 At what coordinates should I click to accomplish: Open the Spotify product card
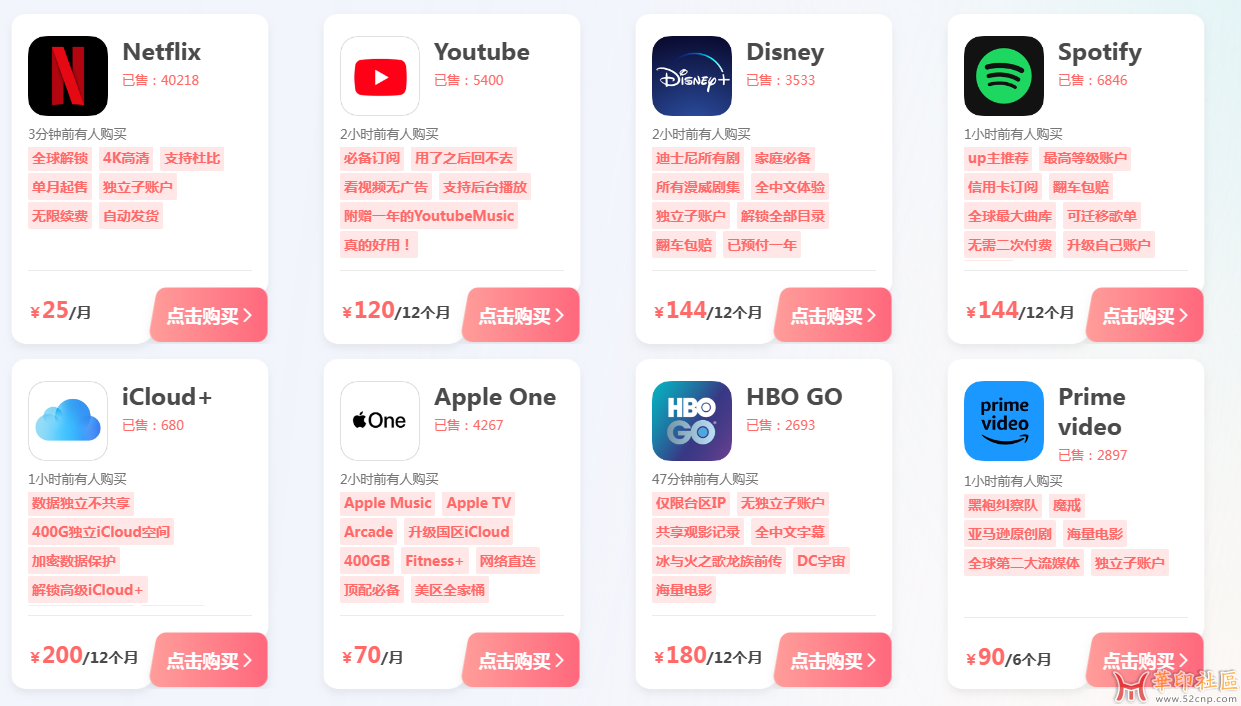(1099, 52)
